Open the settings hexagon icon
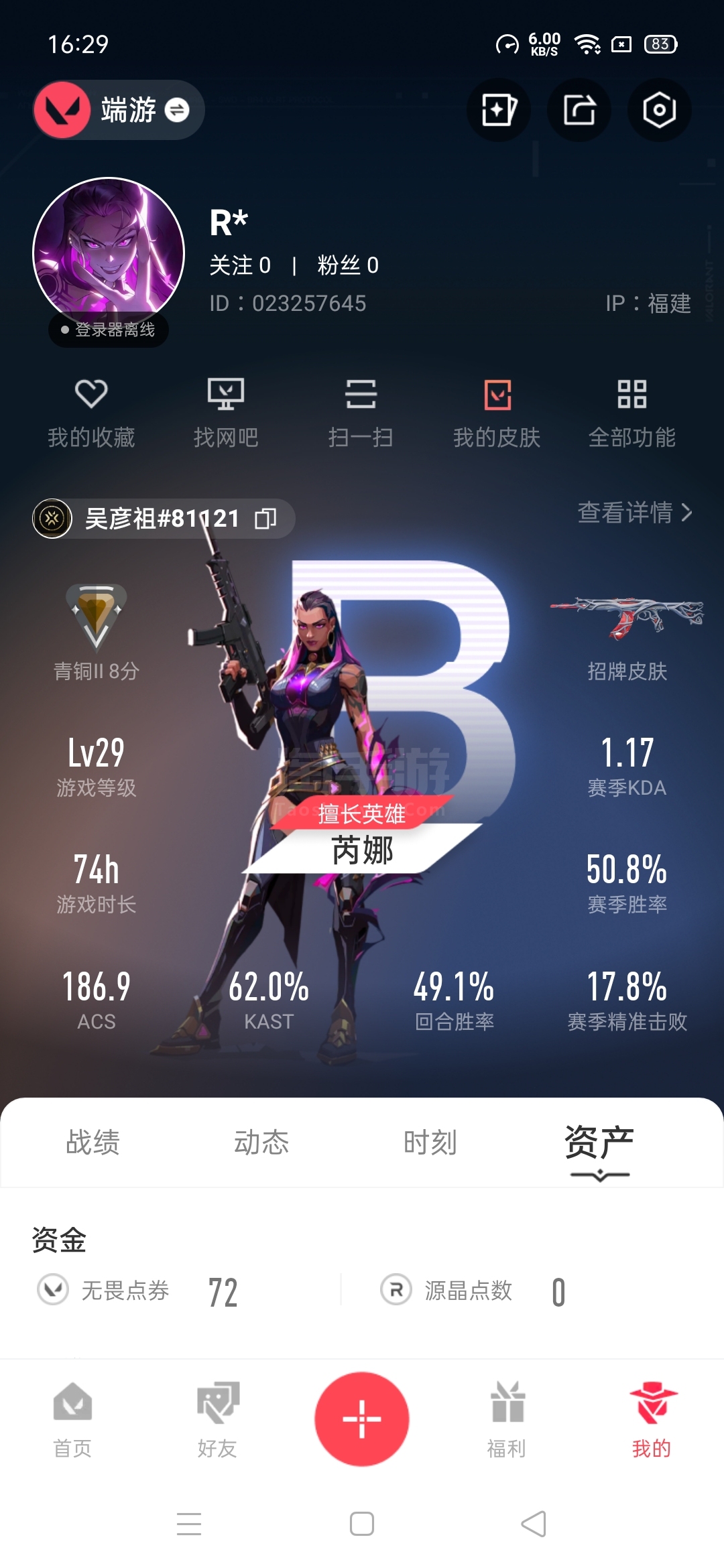The image size is (724, 1568). point(659,110)
